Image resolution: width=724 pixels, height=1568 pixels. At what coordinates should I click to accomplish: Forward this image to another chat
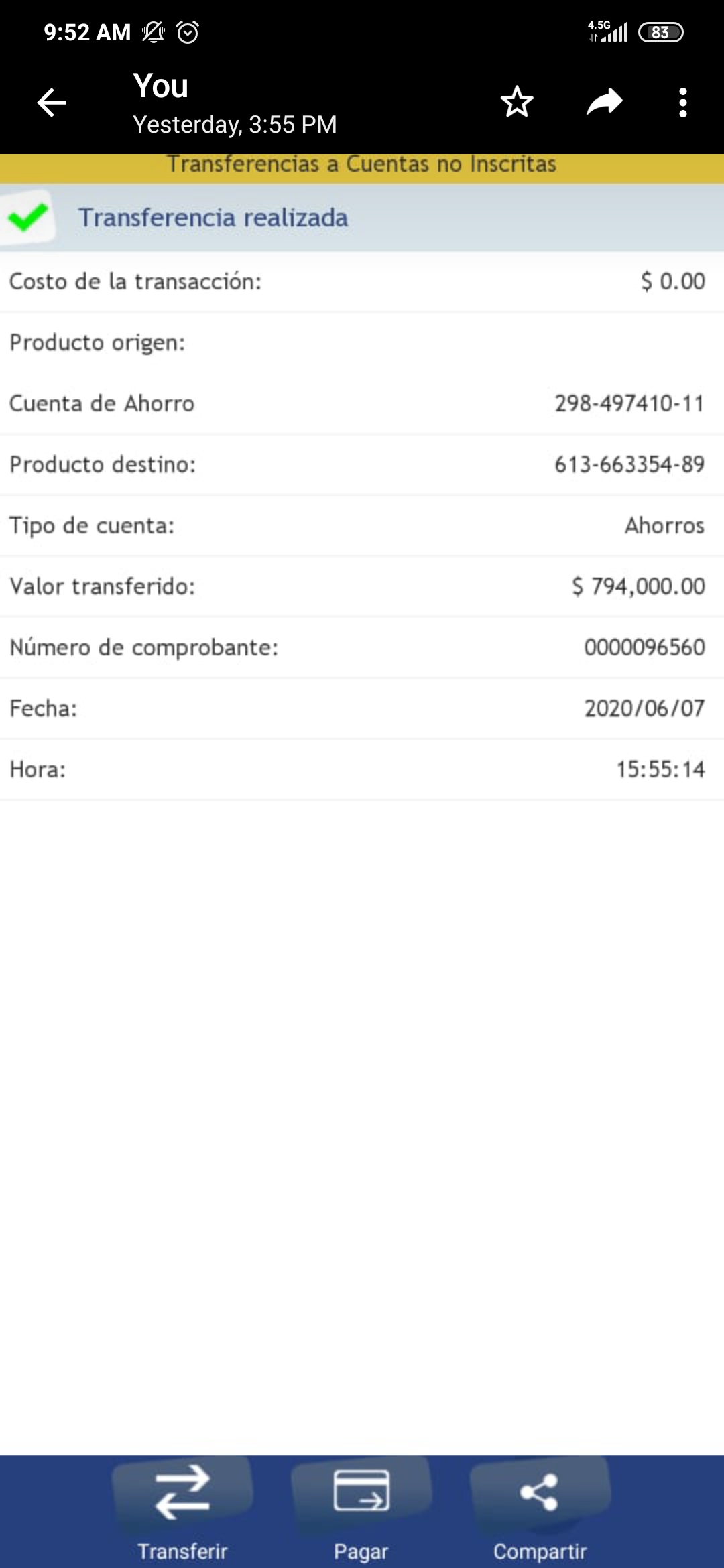coord(605,103)
